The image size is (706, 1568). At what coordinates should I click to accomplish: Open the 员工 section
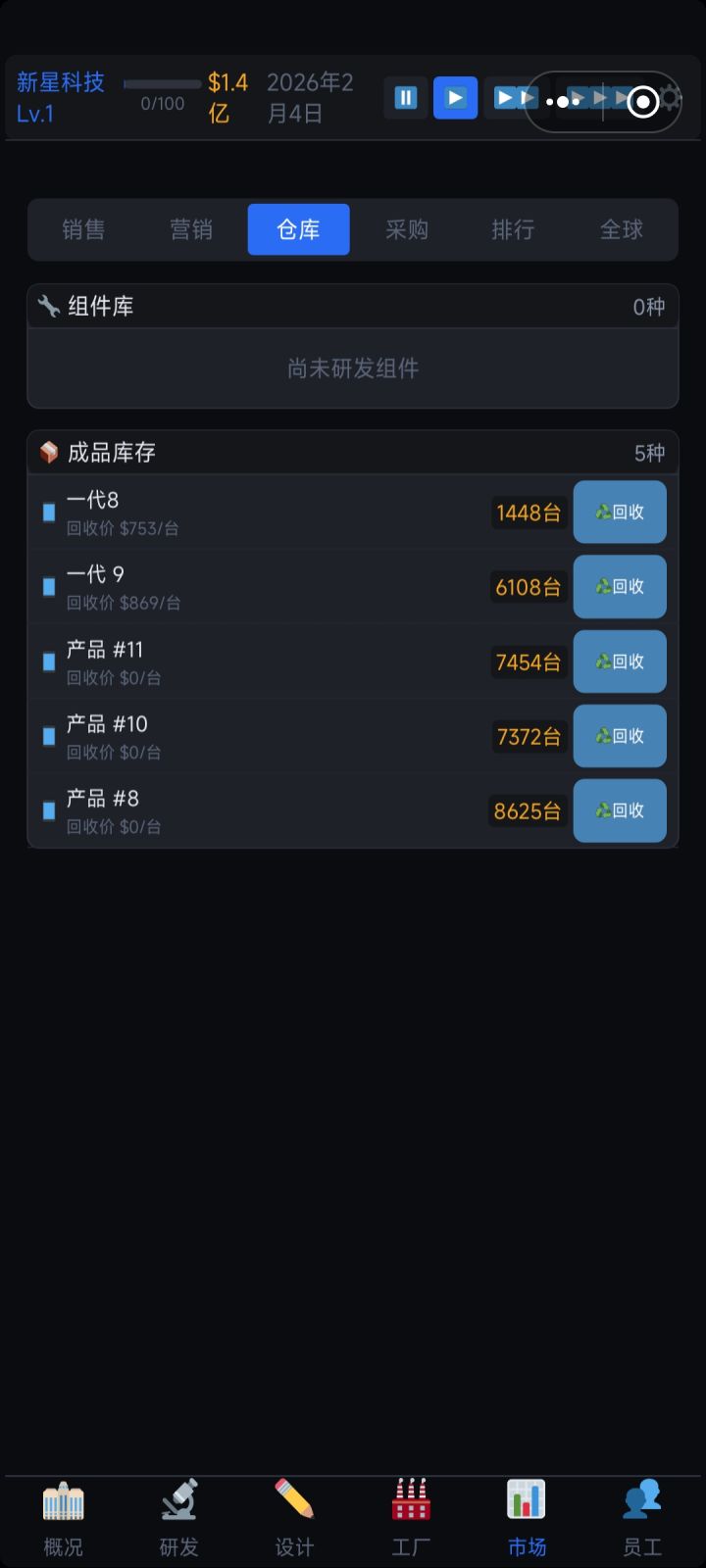click(x=642, y=1519)
